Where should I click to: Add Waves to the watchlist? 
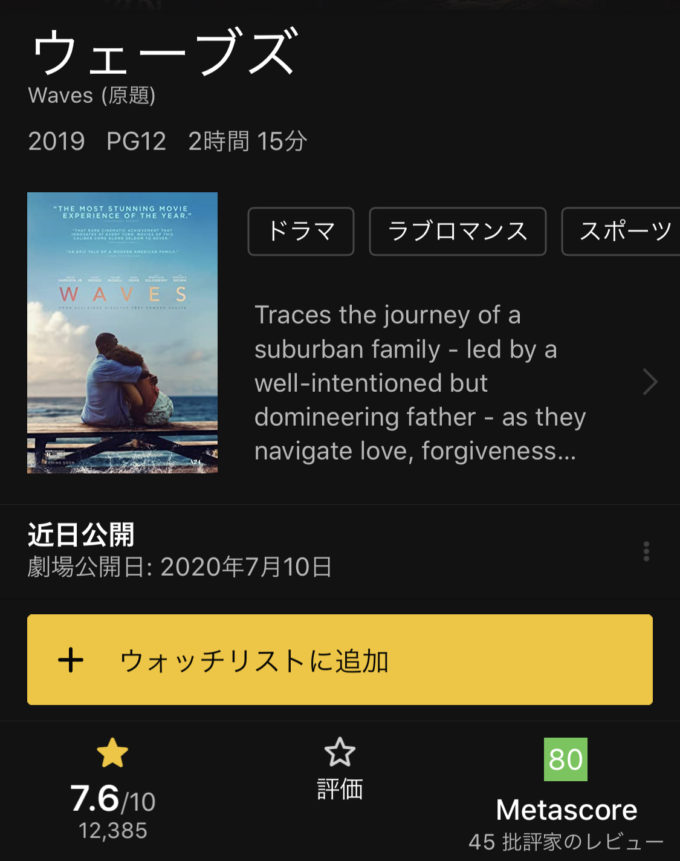pyautogui.click(x=340, y=660)
